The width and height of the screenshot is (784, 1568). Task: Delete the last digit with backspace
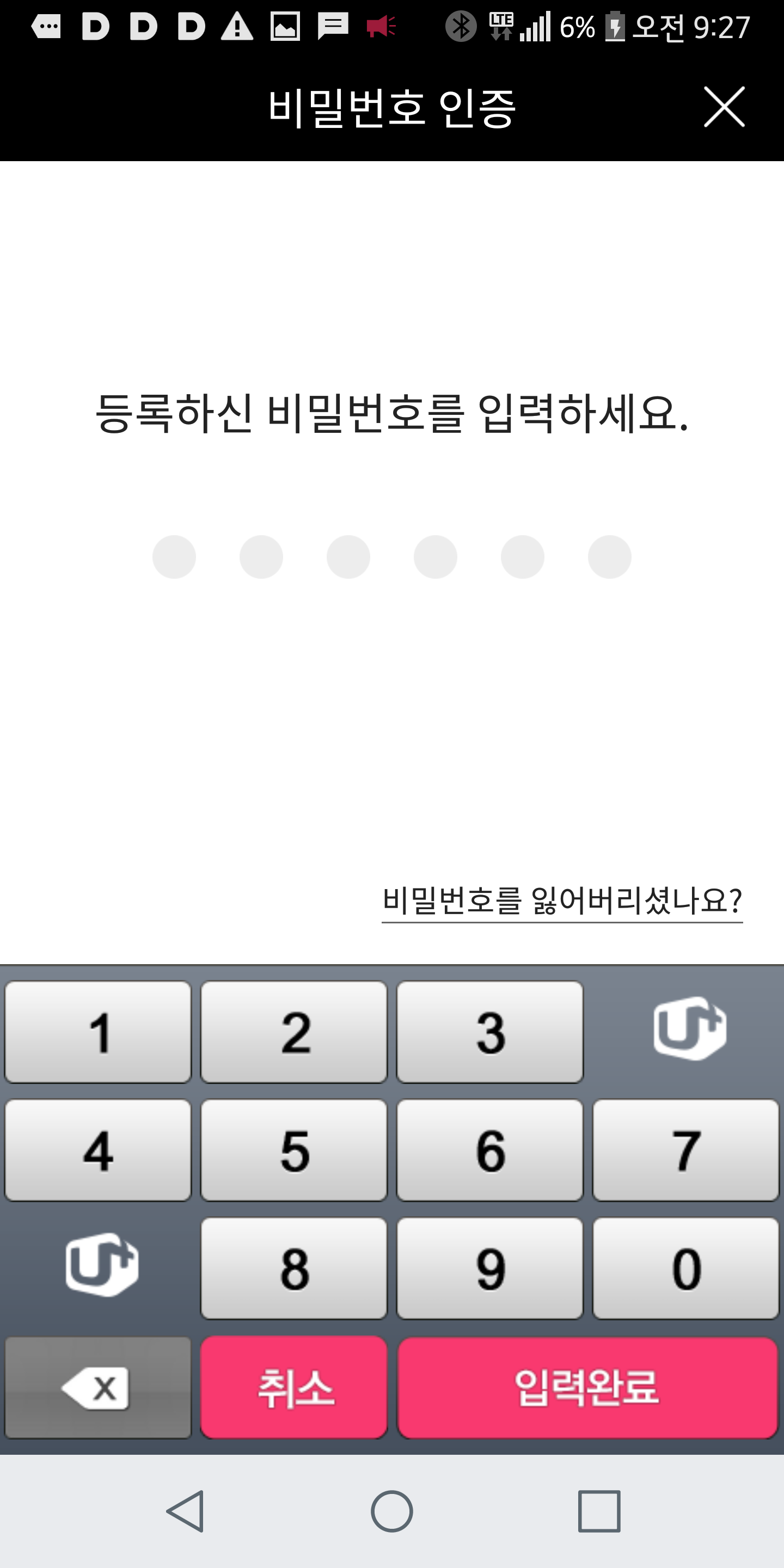[x=98, y=1388]
